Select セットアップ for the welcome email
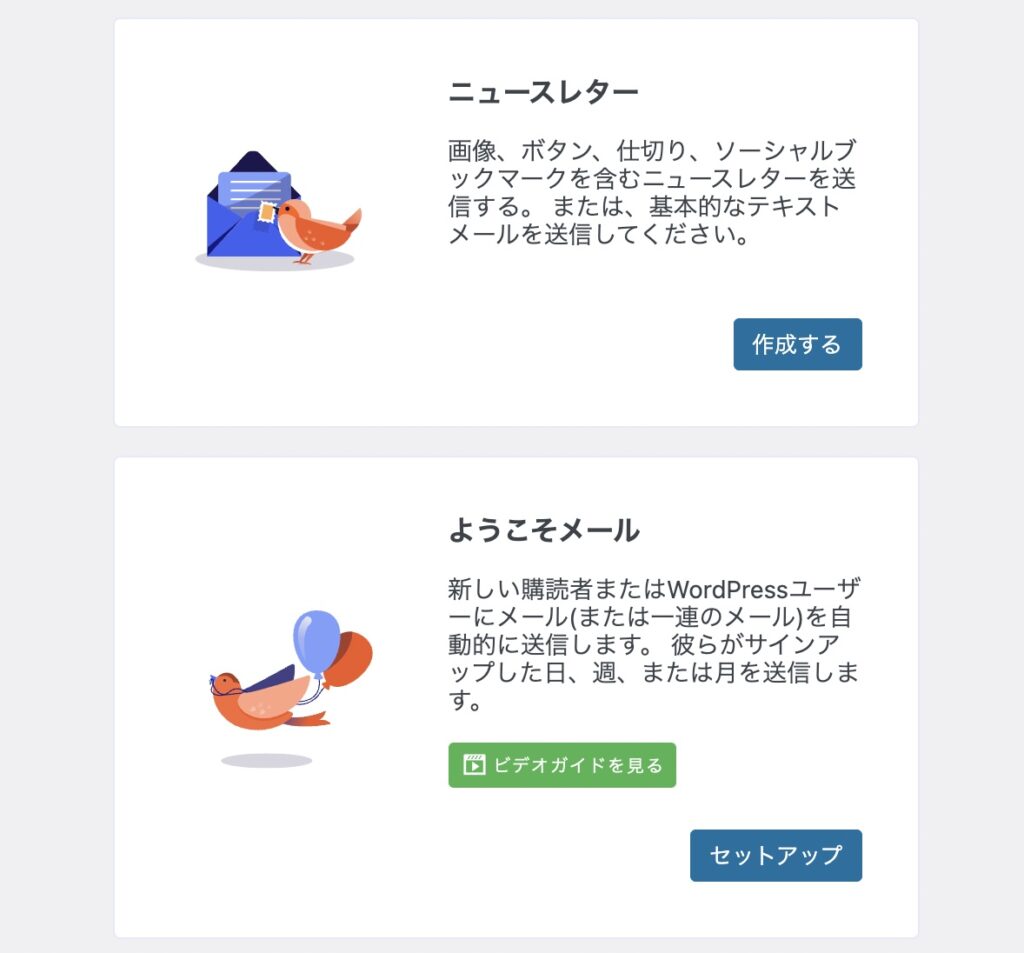The image size is (1024, 953). click(x=775, y=855)
